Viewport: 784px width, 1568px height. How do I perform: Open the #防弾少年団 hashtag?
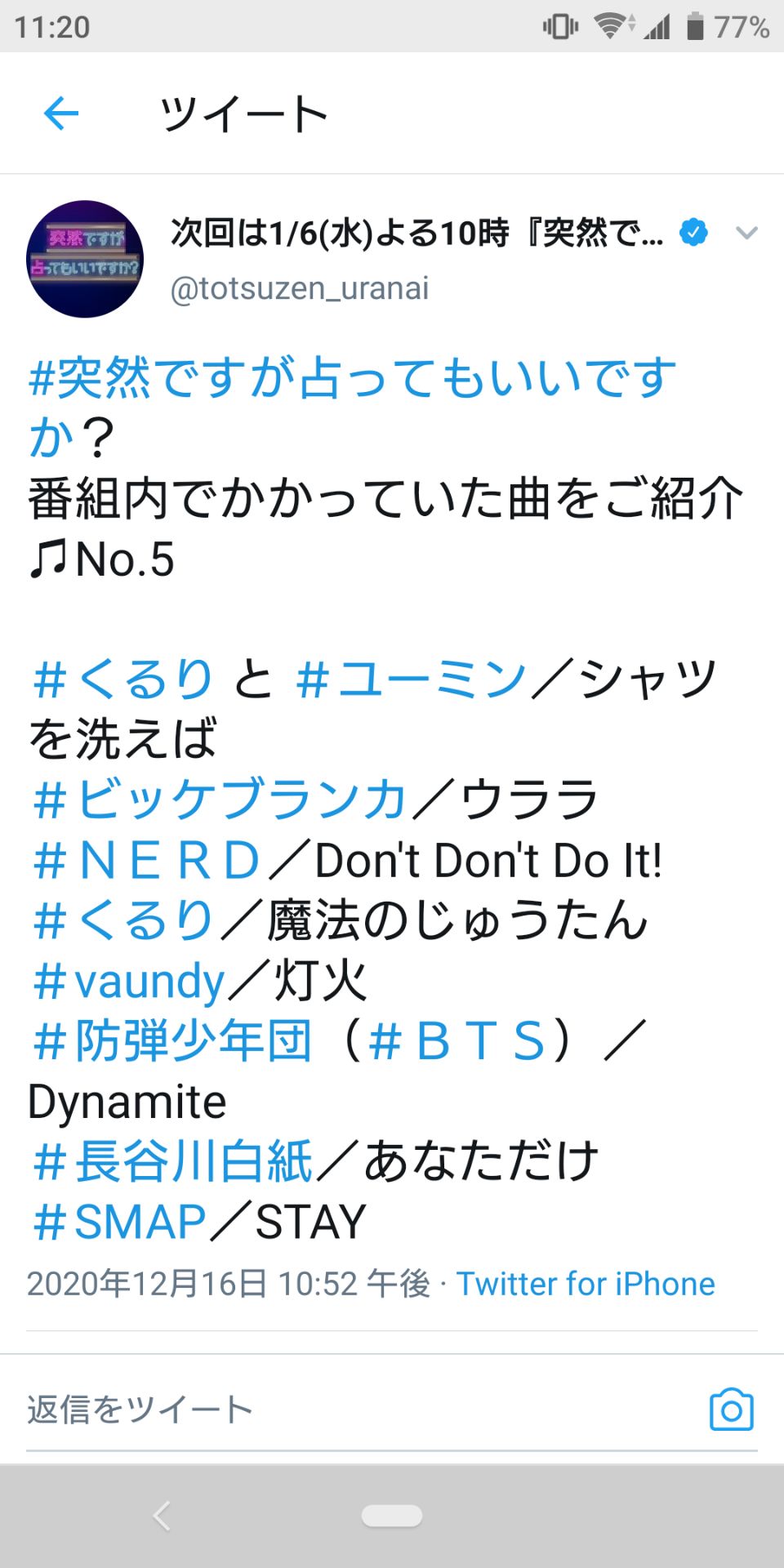tap(173, 1041)
